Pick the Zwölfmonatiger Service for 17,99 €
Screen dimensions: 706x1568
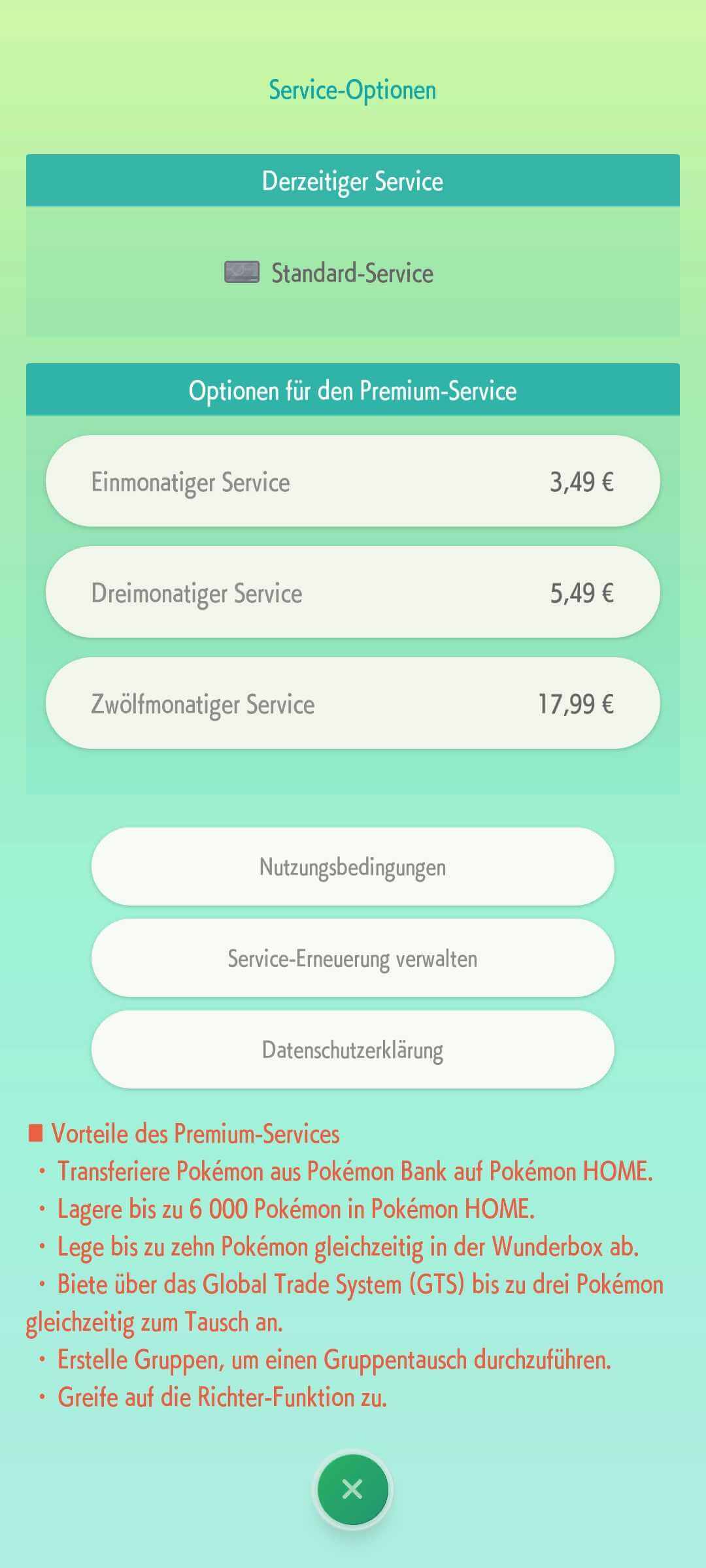pos(352,704)
